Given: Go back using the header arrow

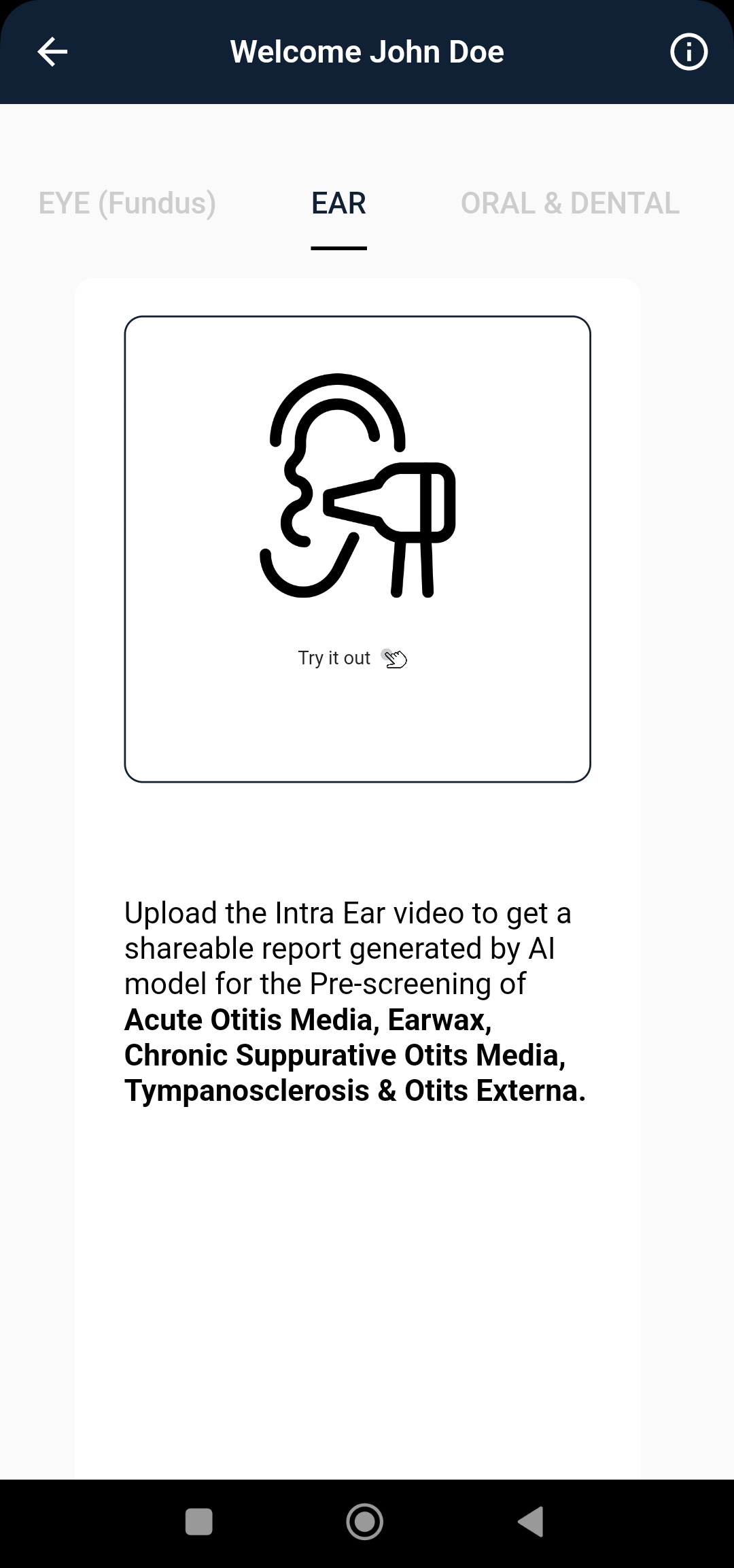Looking at the screenshot, I should (52, 52).
